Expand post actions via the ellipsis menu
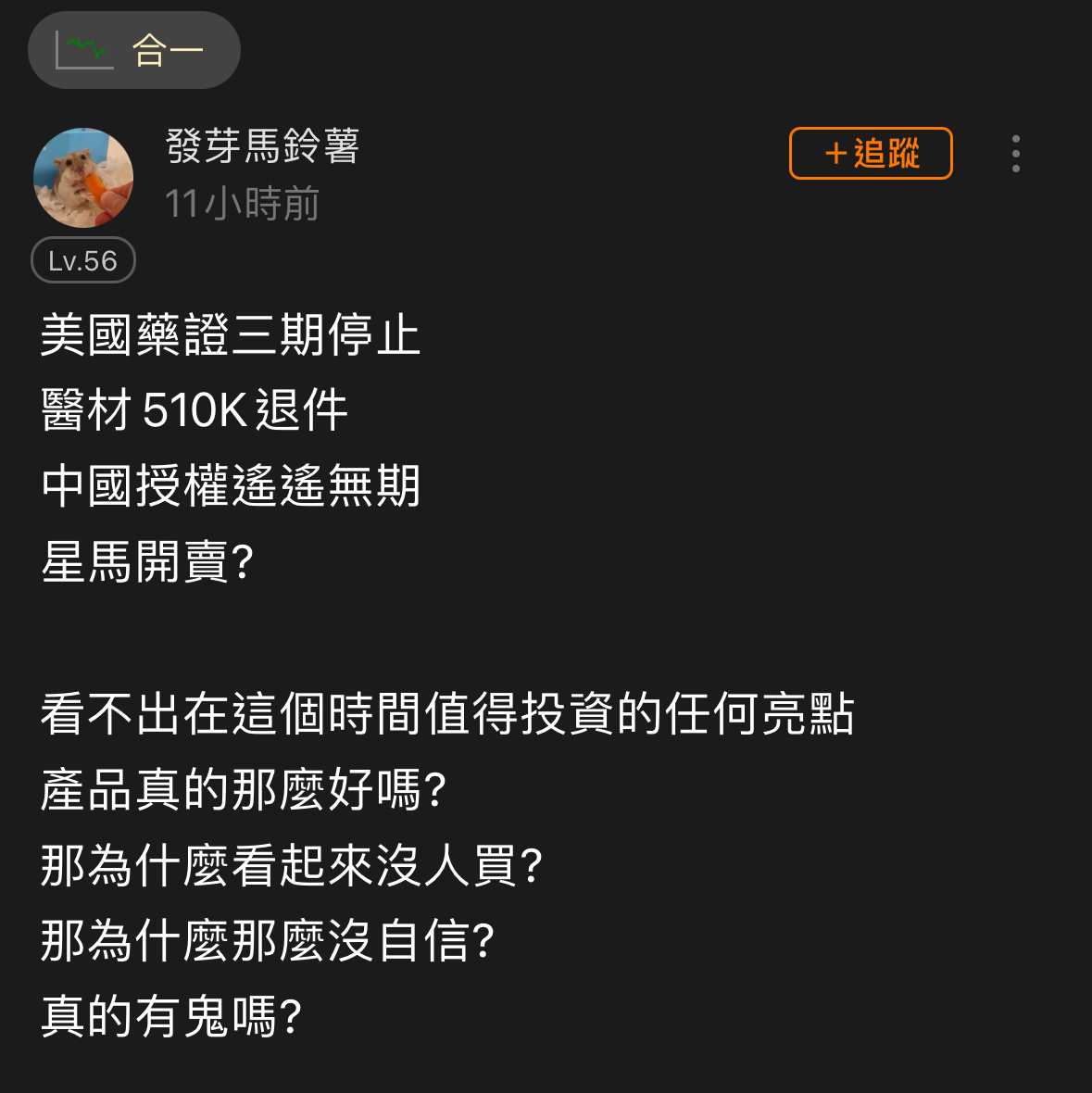The height and width of the screenshot is (1093, 1092). tap(1016, 154)
